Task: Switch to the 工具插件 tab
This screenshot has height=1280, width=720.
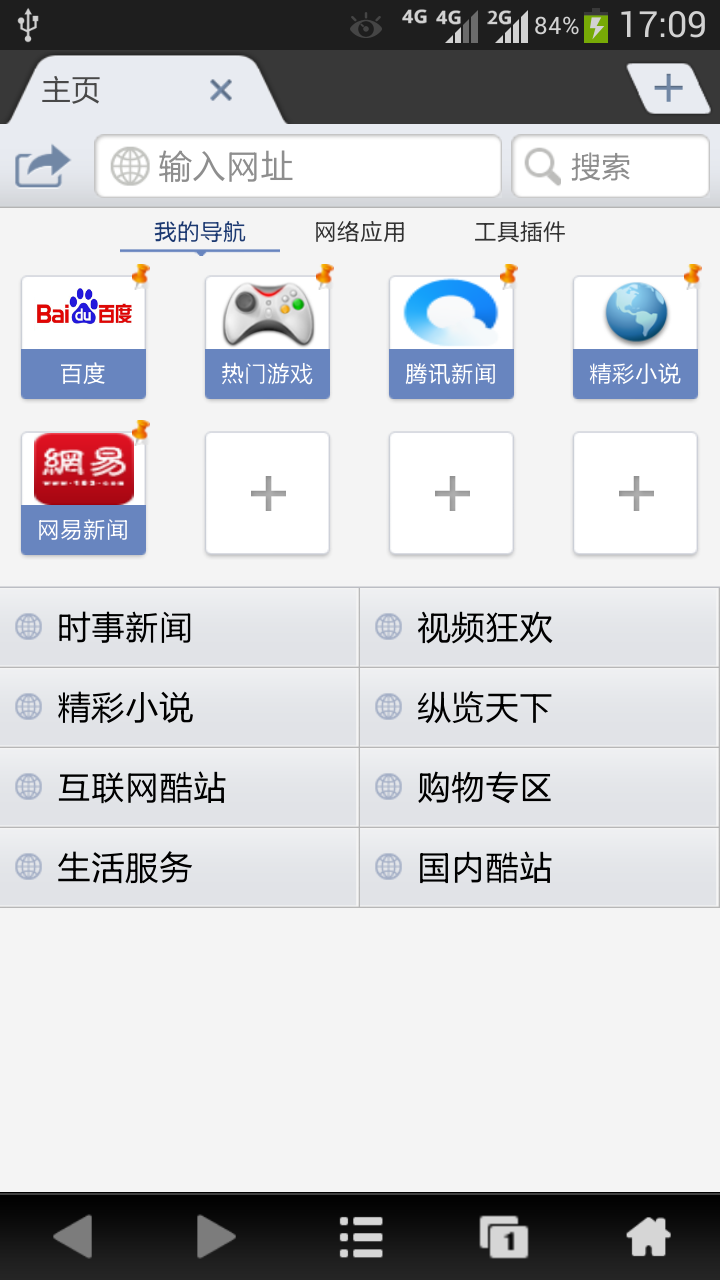Action: click(521, 231)
